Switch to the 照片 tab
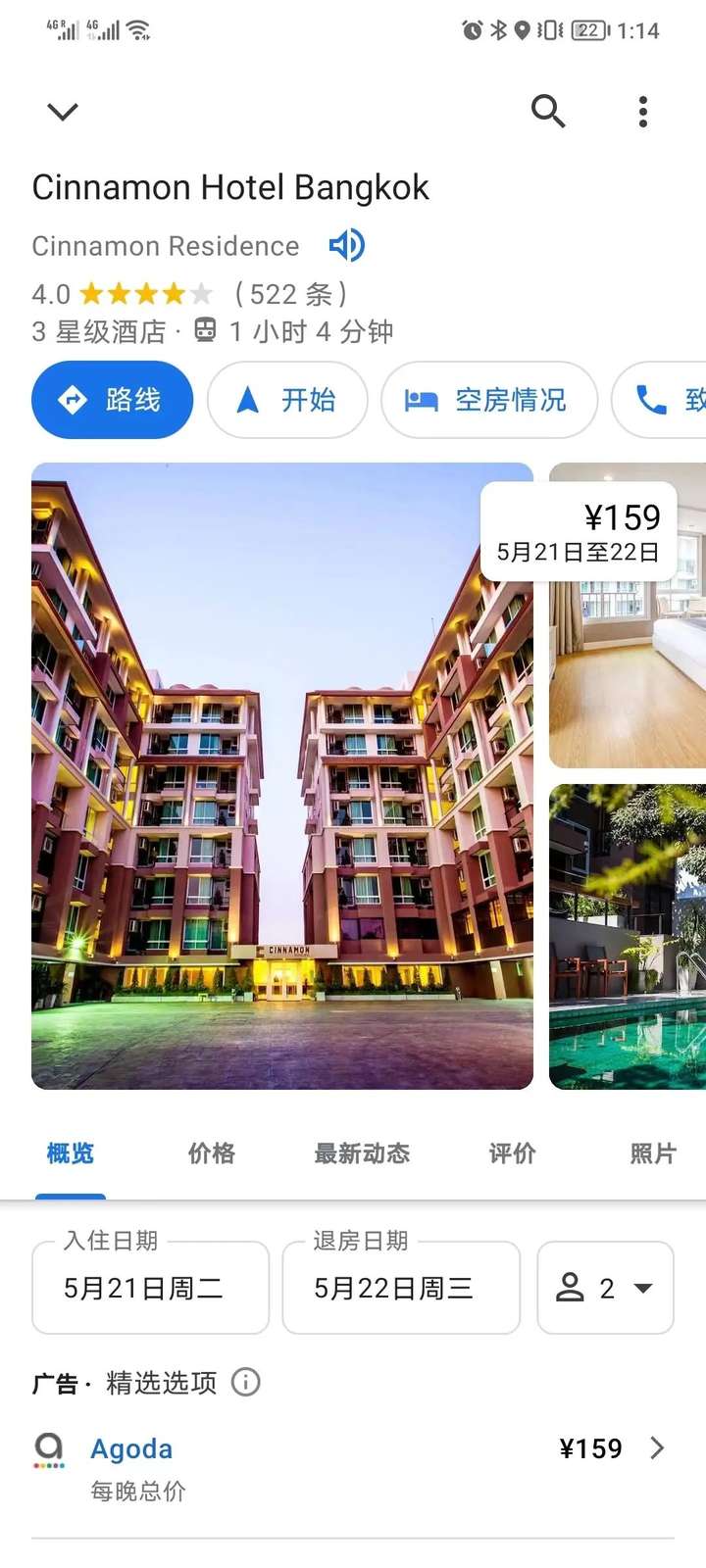Screen dimensions: 706x1568 [x=653, y=1153]
